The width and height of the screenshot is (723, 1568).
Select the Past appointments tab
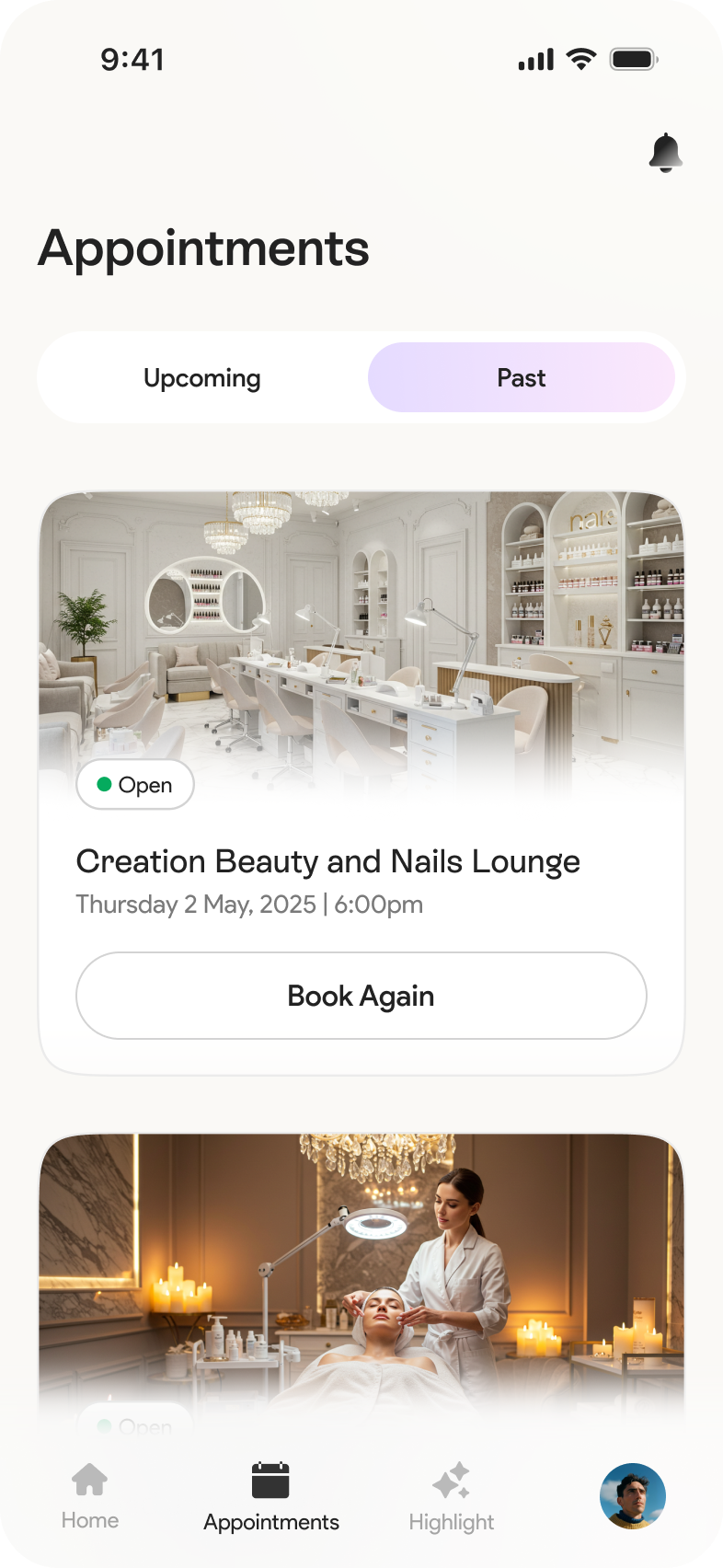coord(521,378)
